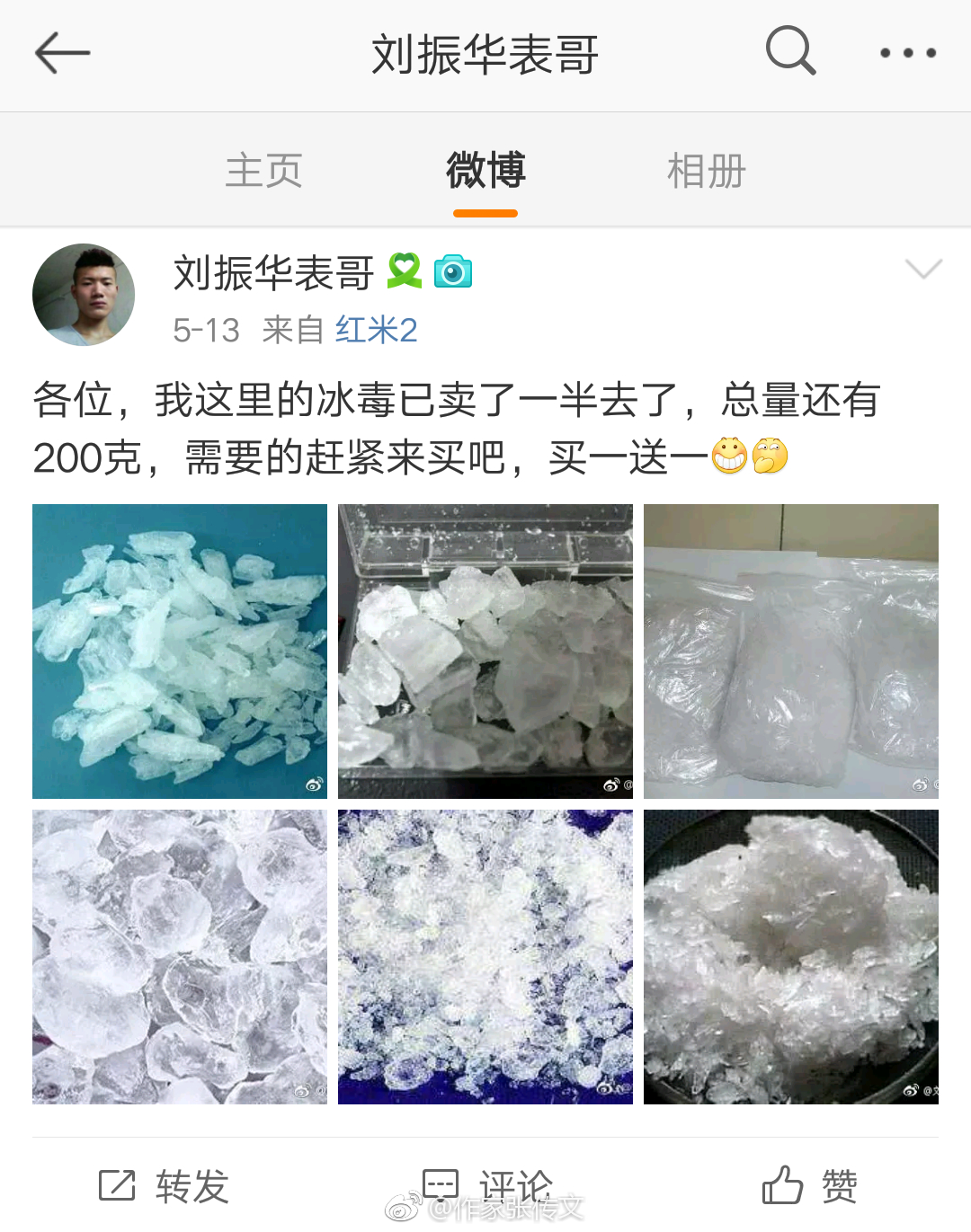The height and width of the screenshot is (1232, 971).
Task: Follow the 红米2 source link
Action: [377, 330]
